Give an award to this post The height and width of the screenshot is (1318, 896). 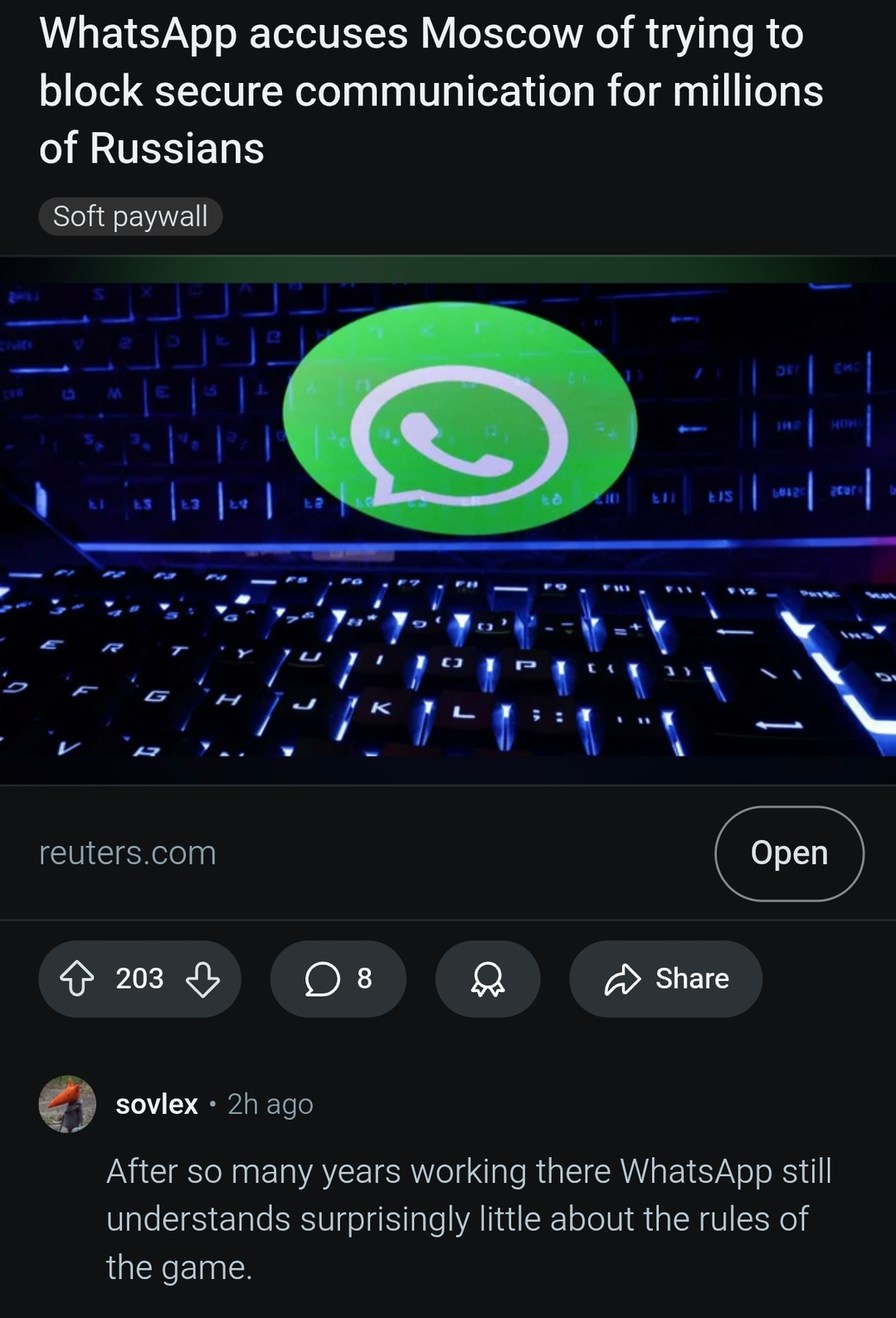pos(487,979)
